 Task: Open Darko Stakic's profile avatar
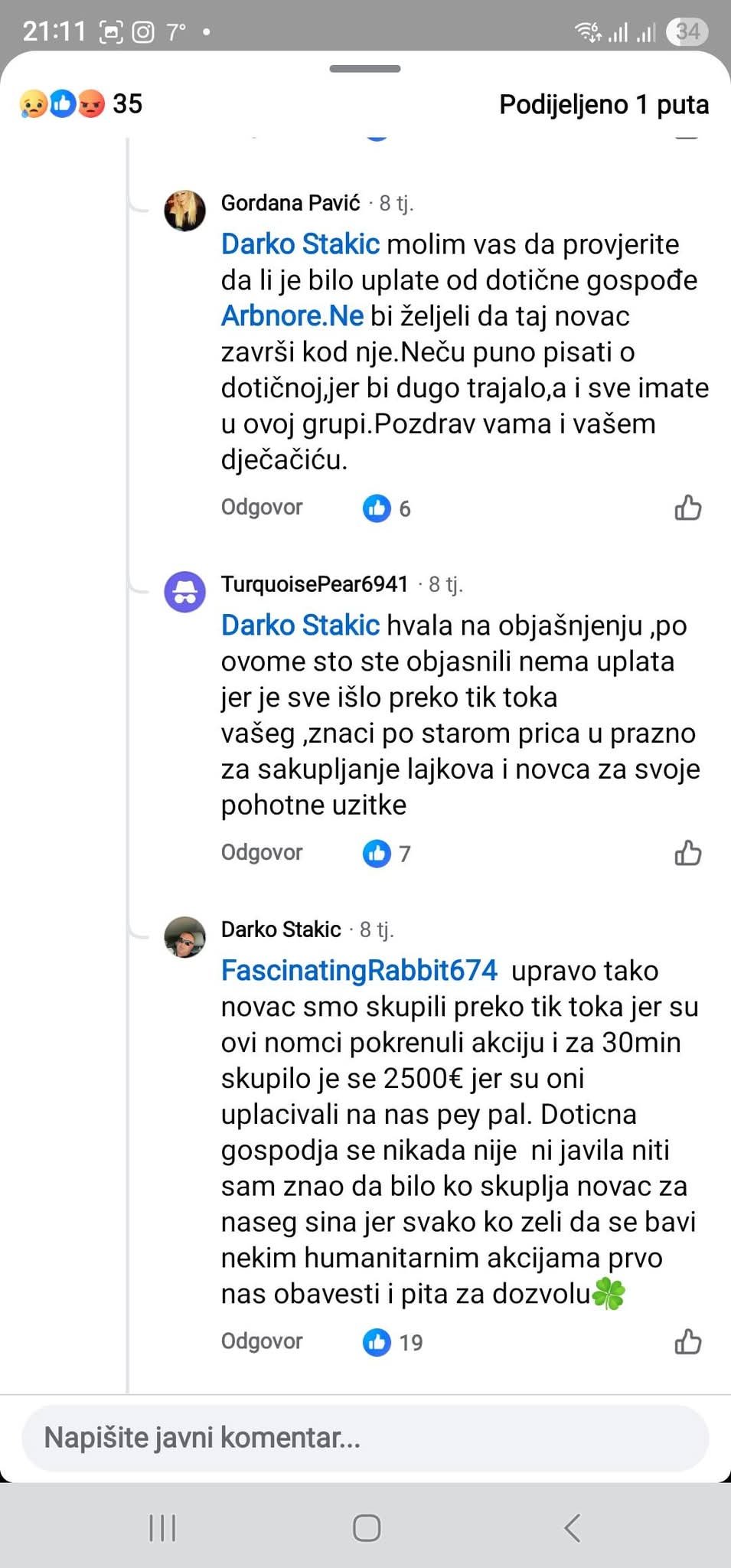coord(185,937)
